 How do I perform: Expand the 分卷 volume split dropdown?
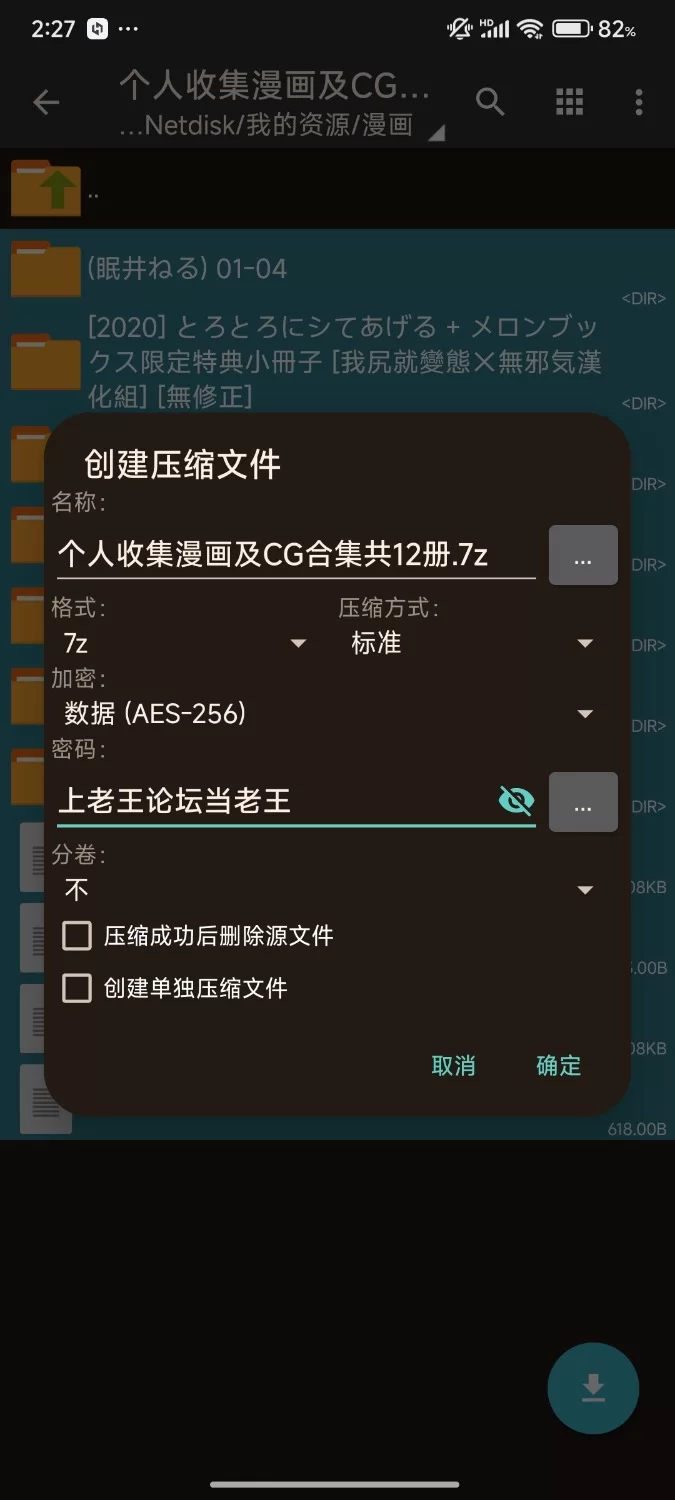point(328,889)
